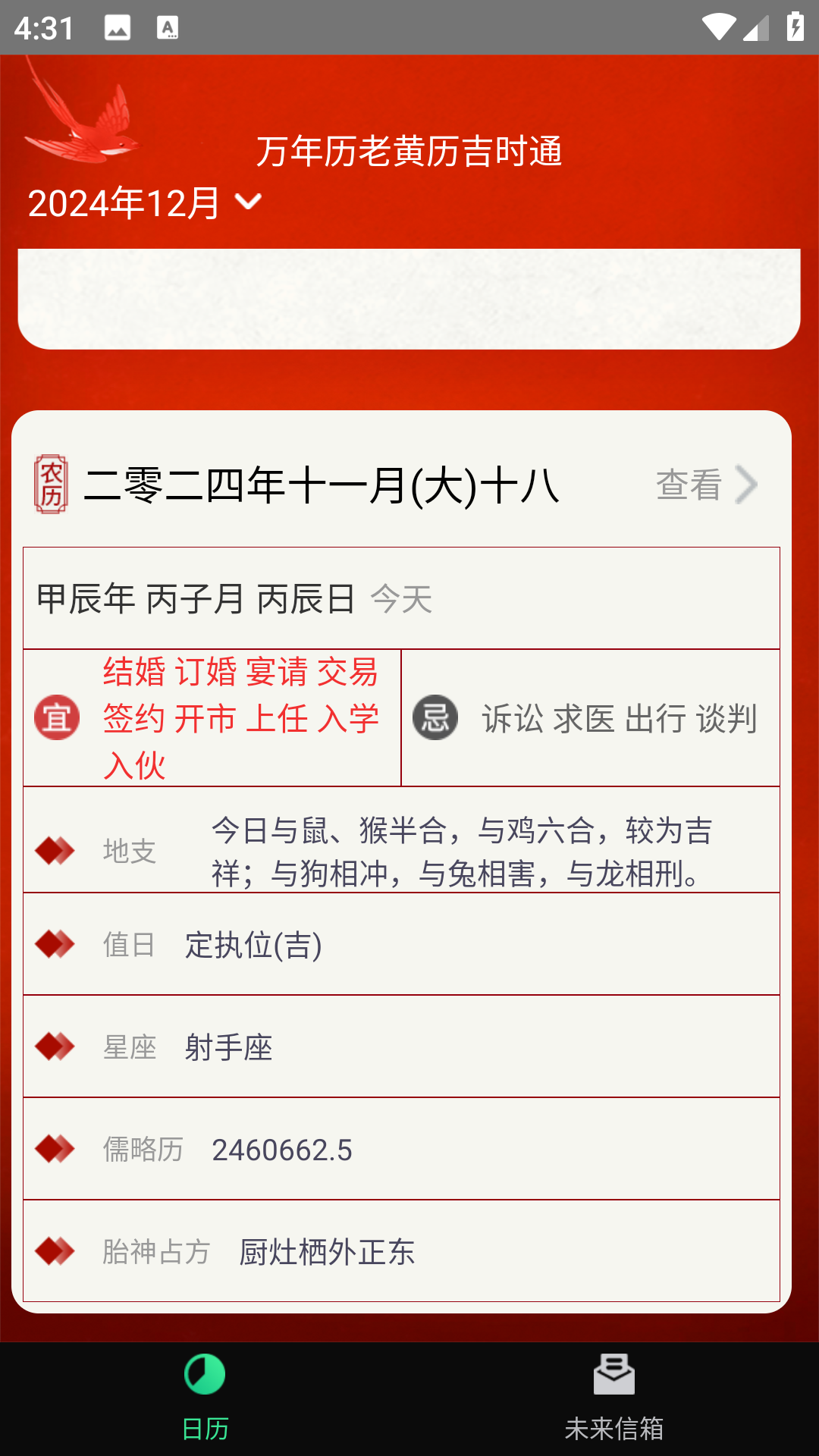The image size is (819, 1456).
Task: Click the diamond icon beside 值日
Action: coord(55,945)
